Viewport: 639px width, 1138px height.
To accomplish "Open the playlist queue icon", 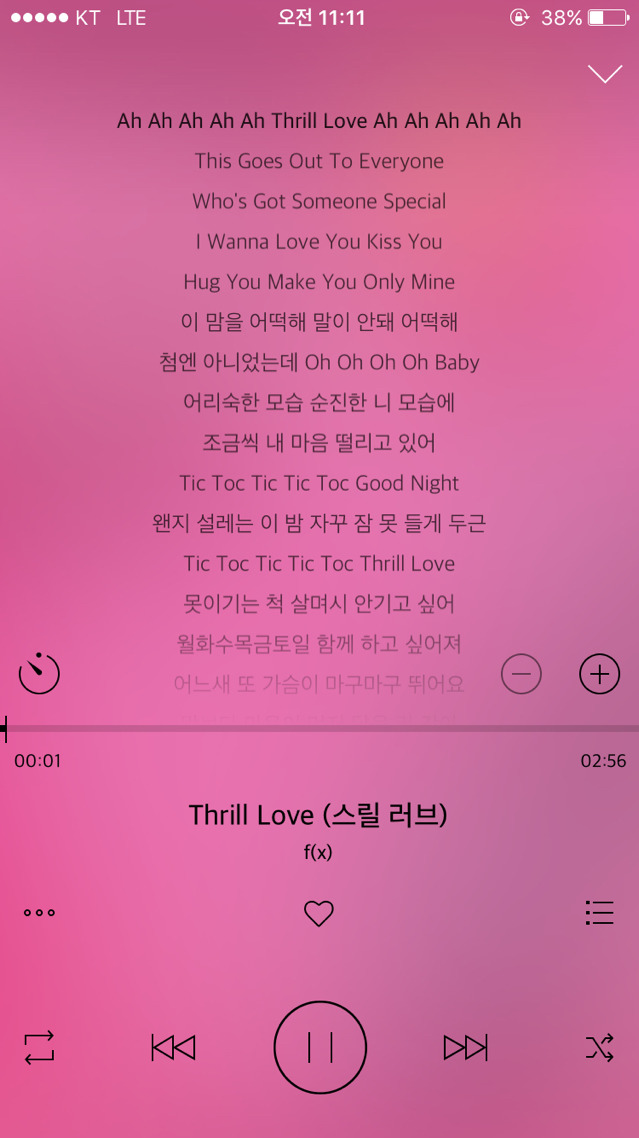I will 598,912.
